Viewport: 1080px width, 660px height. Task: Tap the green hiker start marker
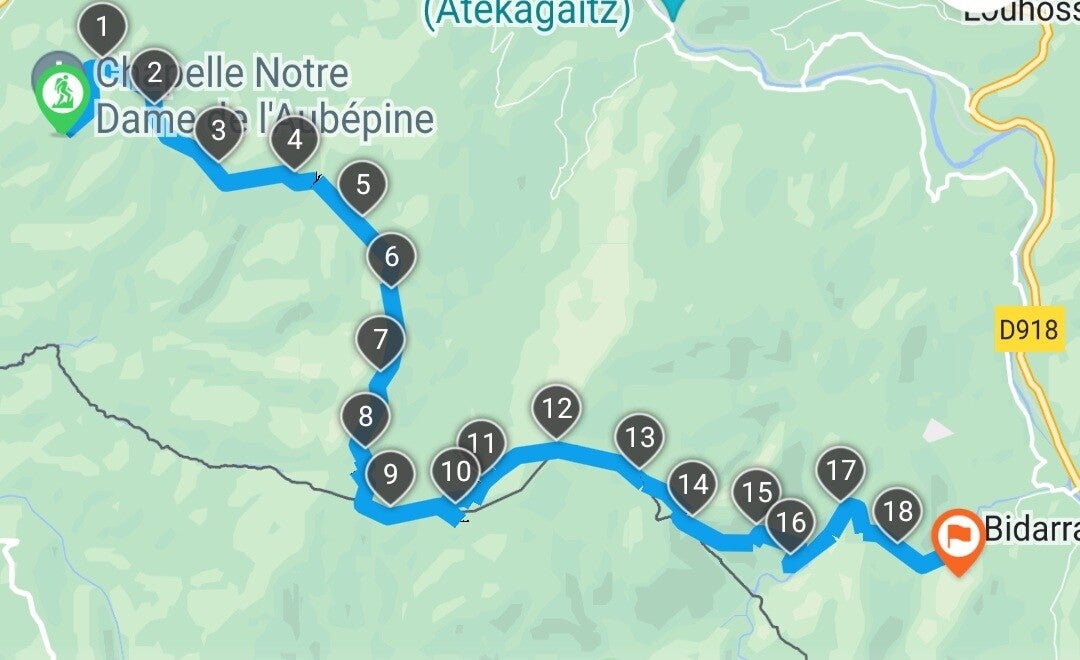(63, 95)
